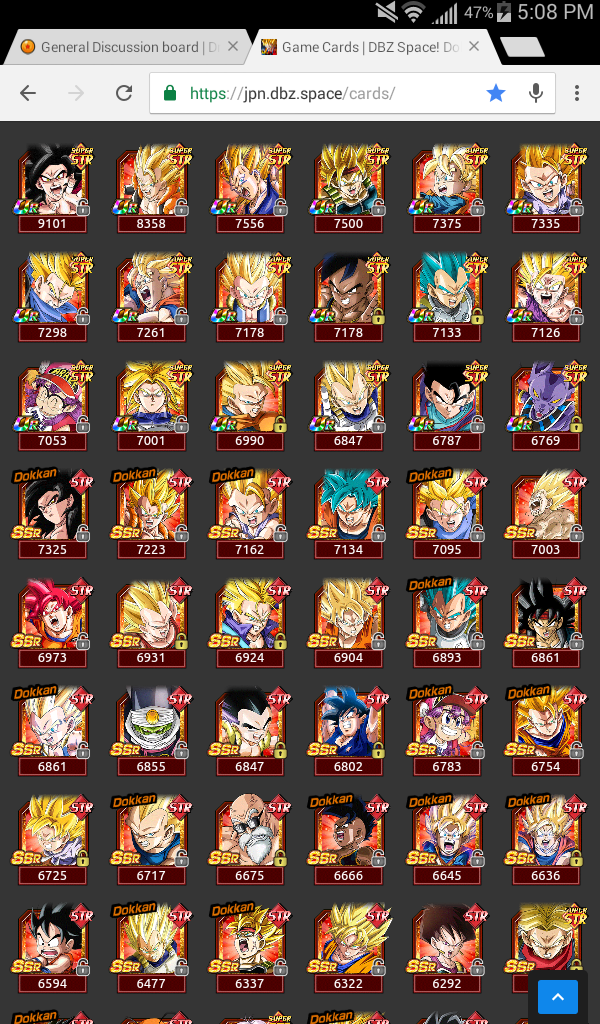The width and height of the screenshot is (600, 1024).
Task: Open the card with value 6594
Action: (52, 946)
